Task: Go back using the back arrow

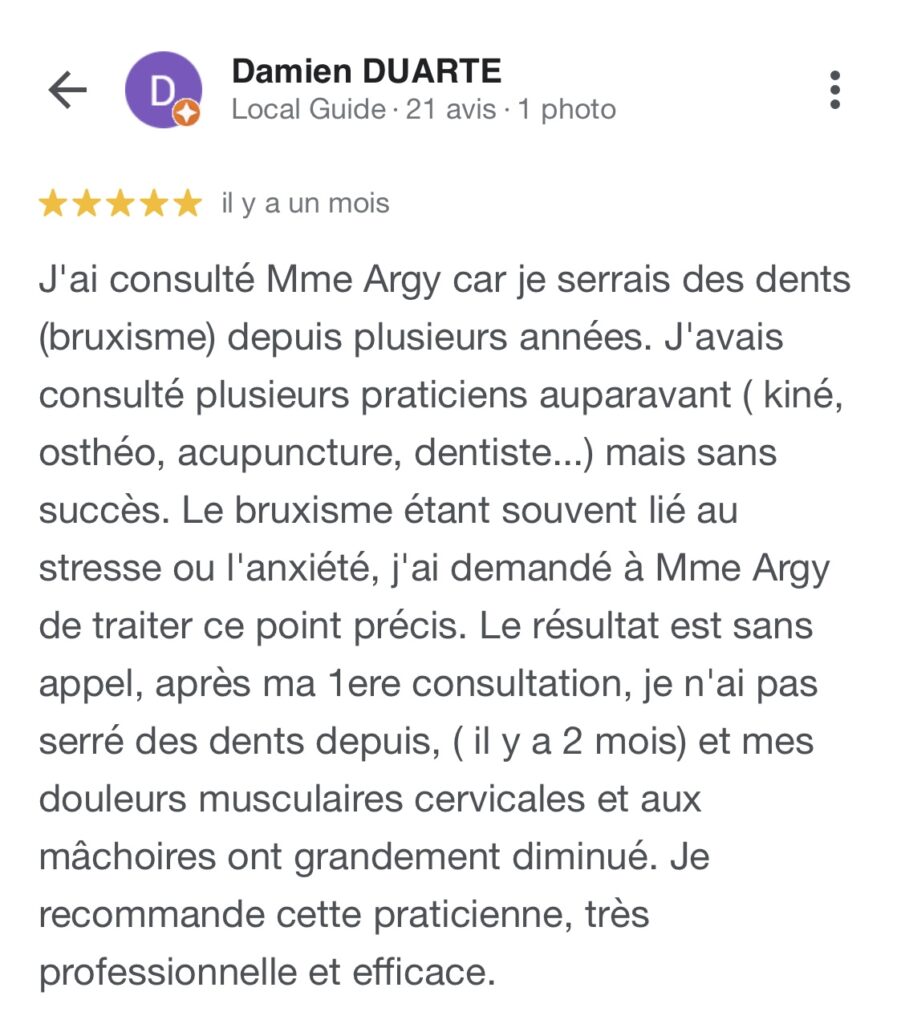Action: (66, 90)
